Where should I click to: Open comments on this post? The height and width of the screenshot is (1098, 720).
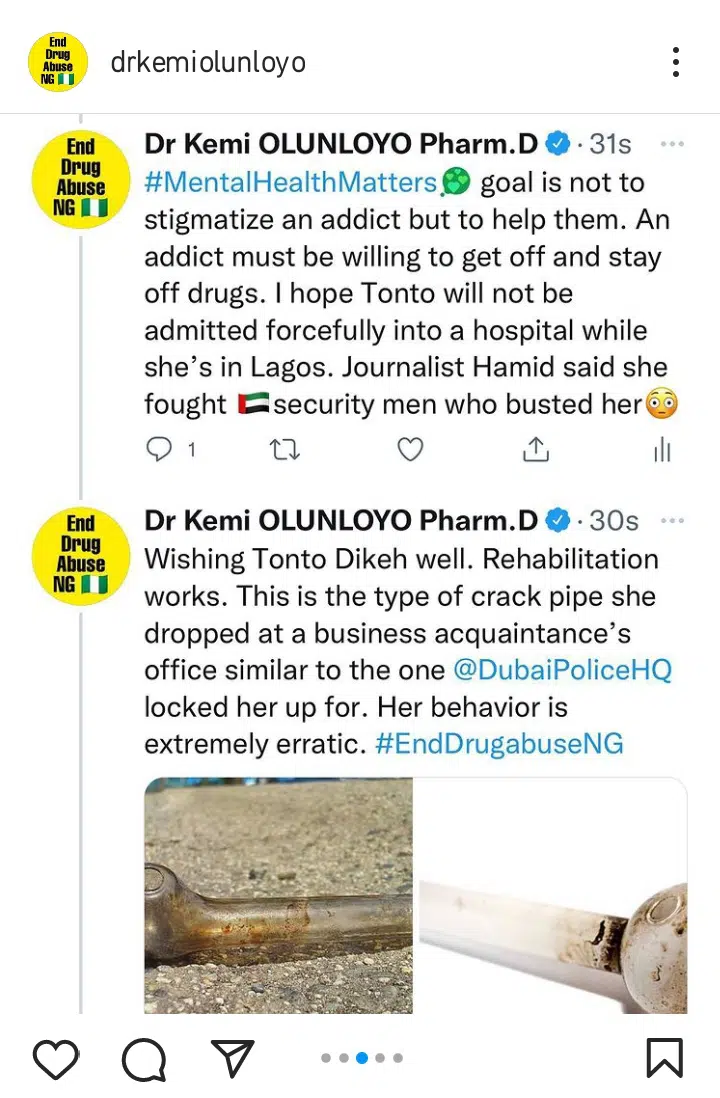(x=144, y=1057)
